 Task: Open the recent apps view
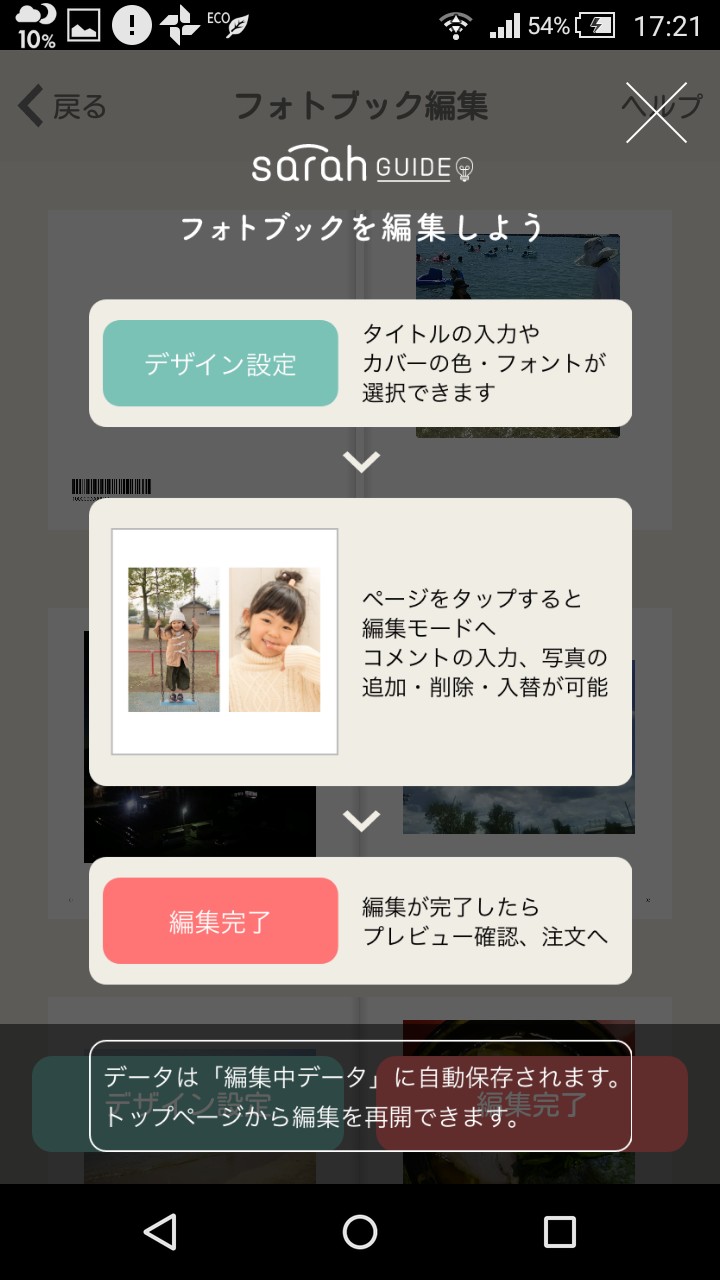click(560, 1232)
